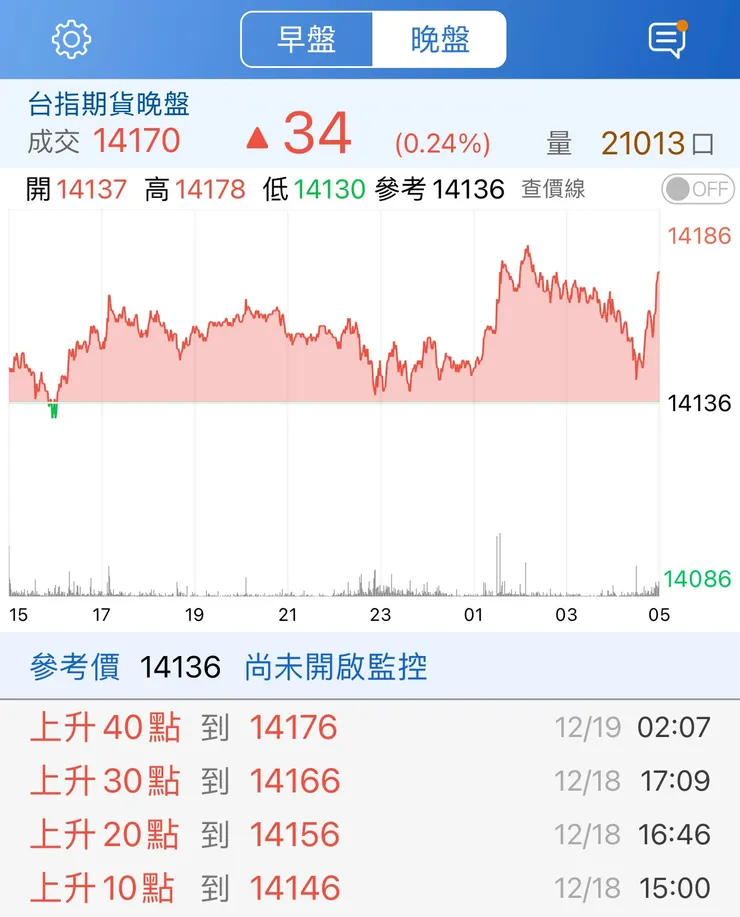The height and width of the screenshot is (917, 740).
Task: Tap the 參考價 14136 reference price row
Action: click(120, 668)
